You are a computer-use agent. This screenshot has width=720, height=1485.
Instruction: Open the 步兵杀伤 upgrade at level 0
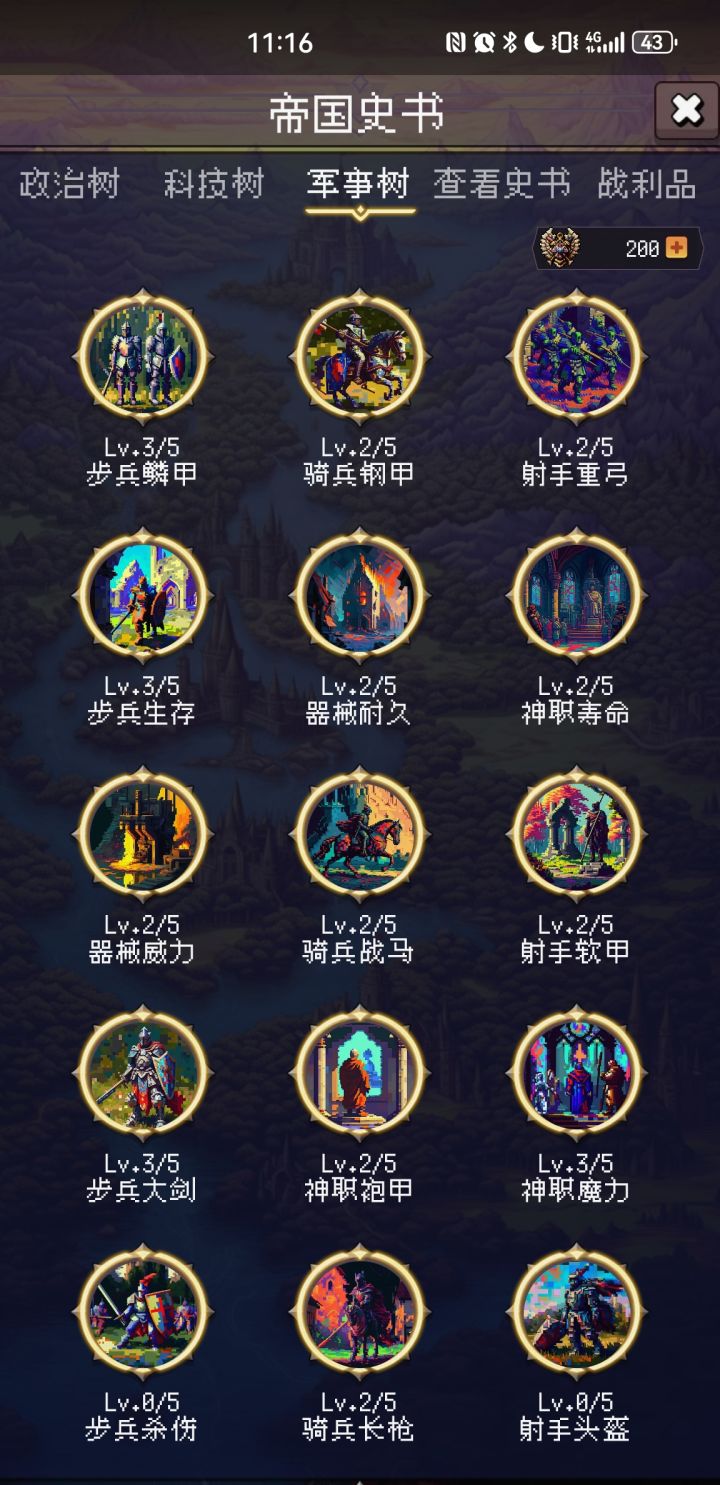143,1320
